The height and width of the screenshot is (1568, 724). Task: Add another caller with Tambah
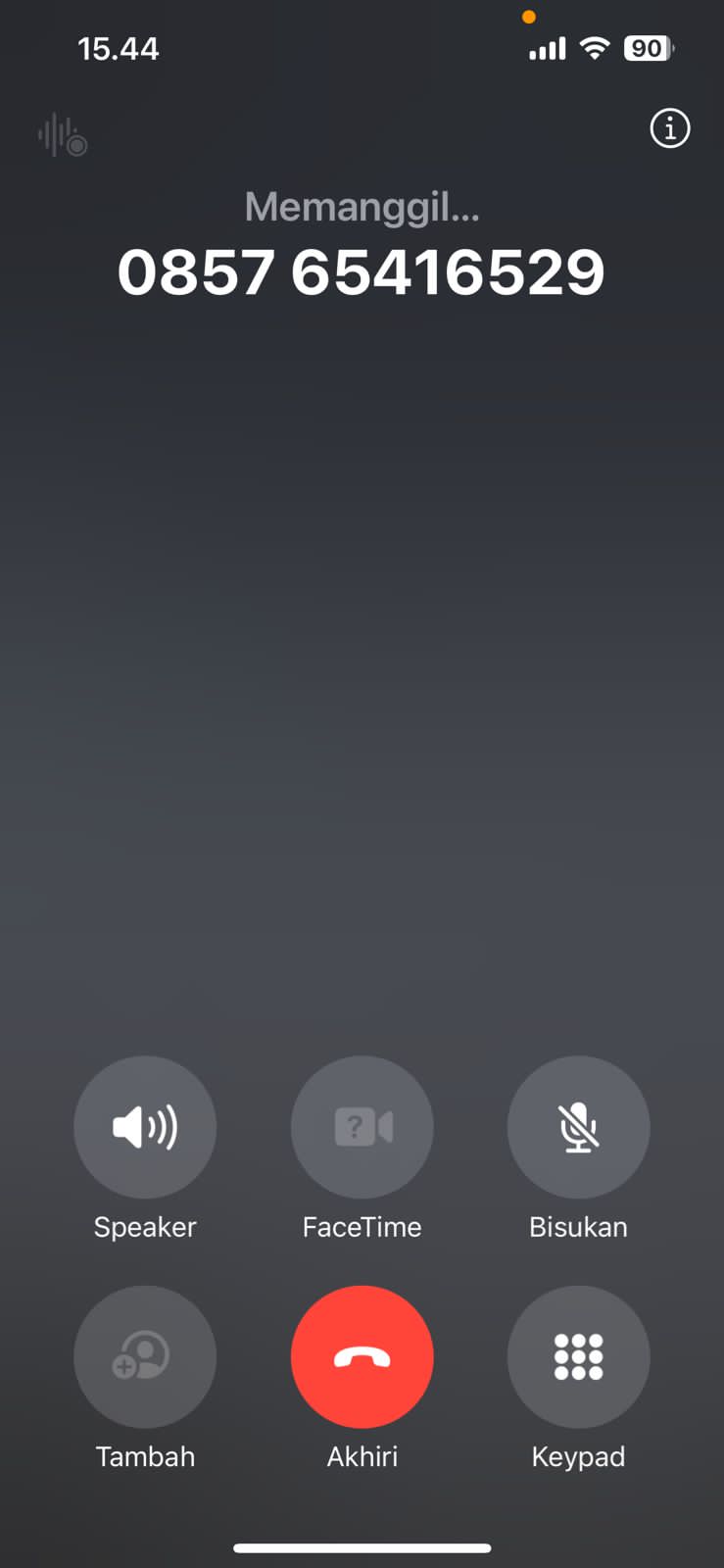pyautogui.click(x=145, y=1356)
